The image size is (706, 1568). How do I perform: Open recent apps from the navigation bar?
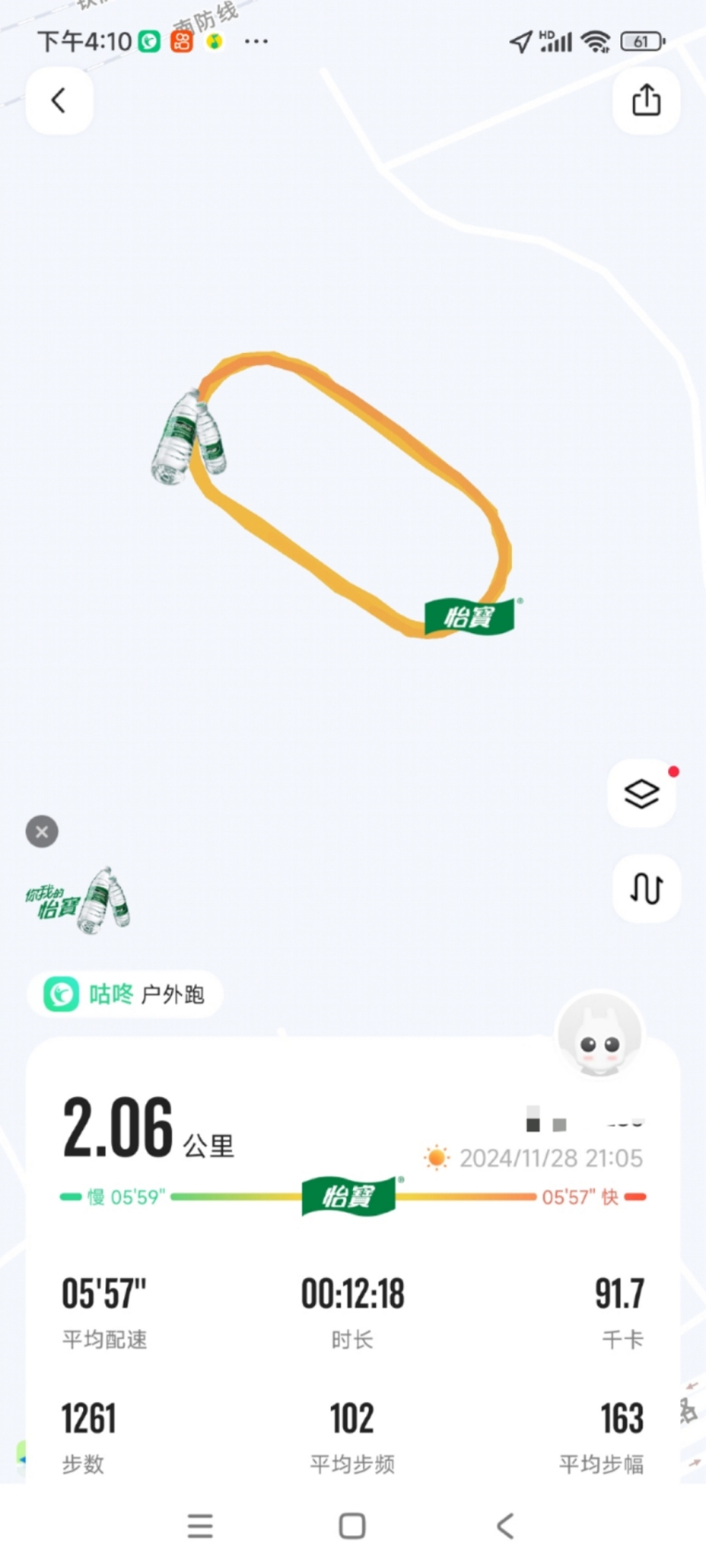(x=200, y=1526)
